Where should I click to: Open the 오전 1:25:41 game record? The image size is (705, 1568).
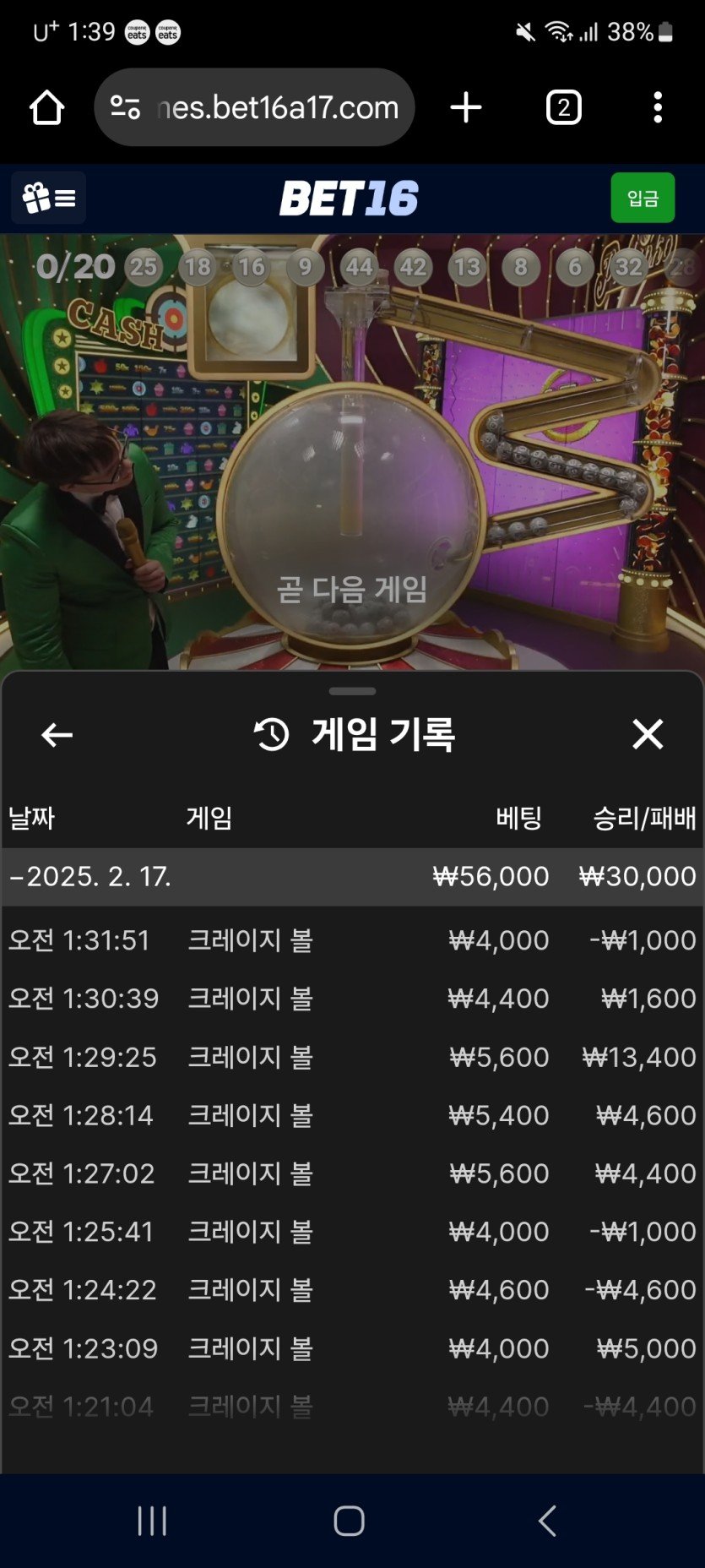pos(351,1232)
